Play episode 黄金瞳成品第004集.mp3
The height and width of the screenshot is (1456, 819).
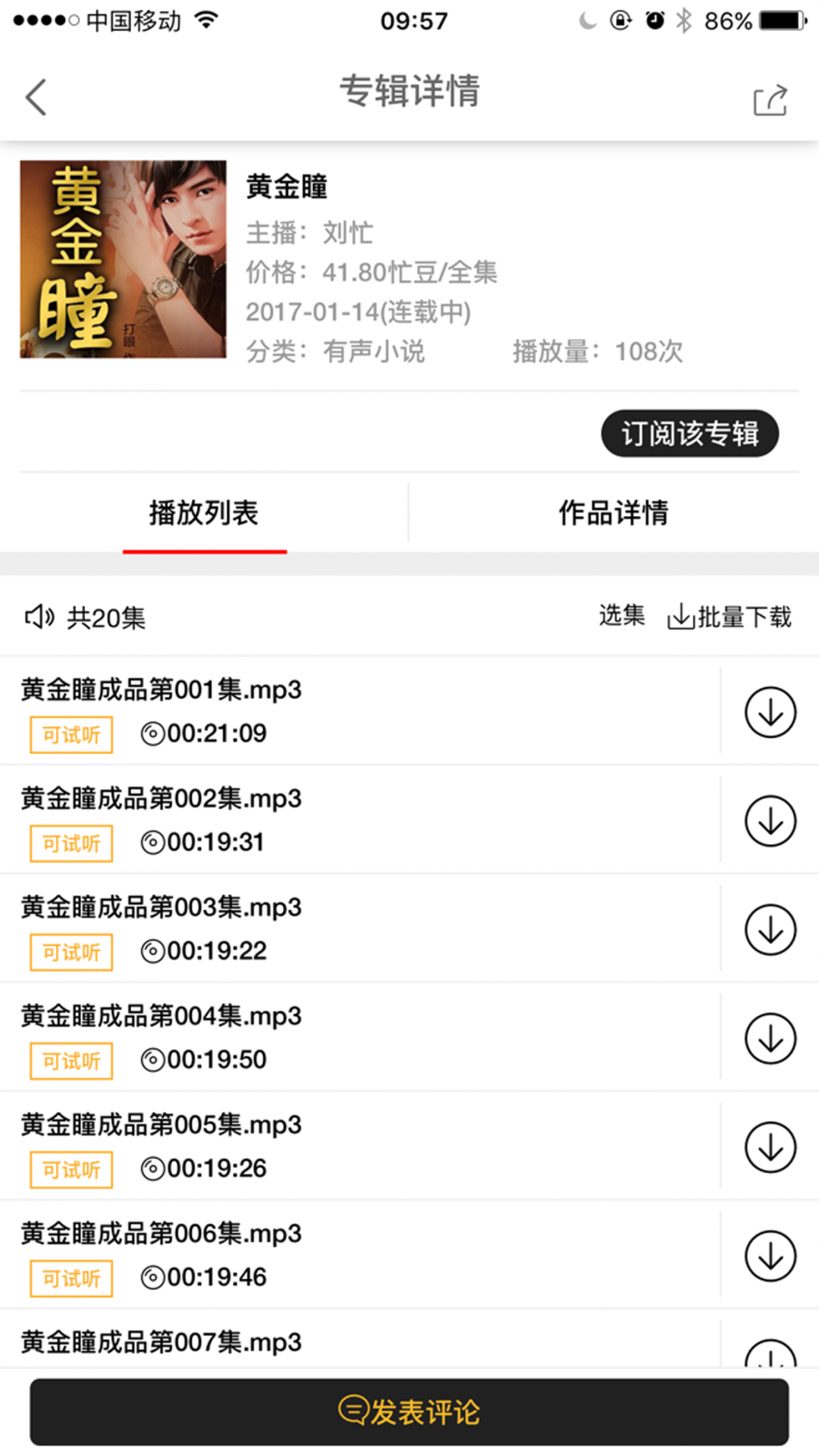pos(161,1016)
